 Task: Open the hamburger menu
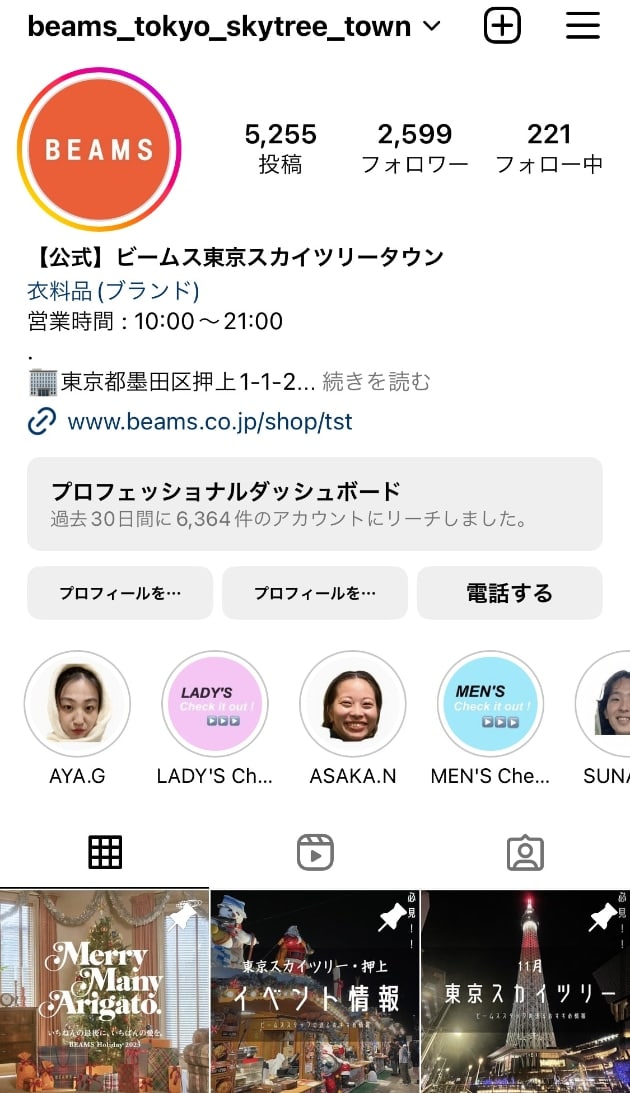click(x=582, y=26)
